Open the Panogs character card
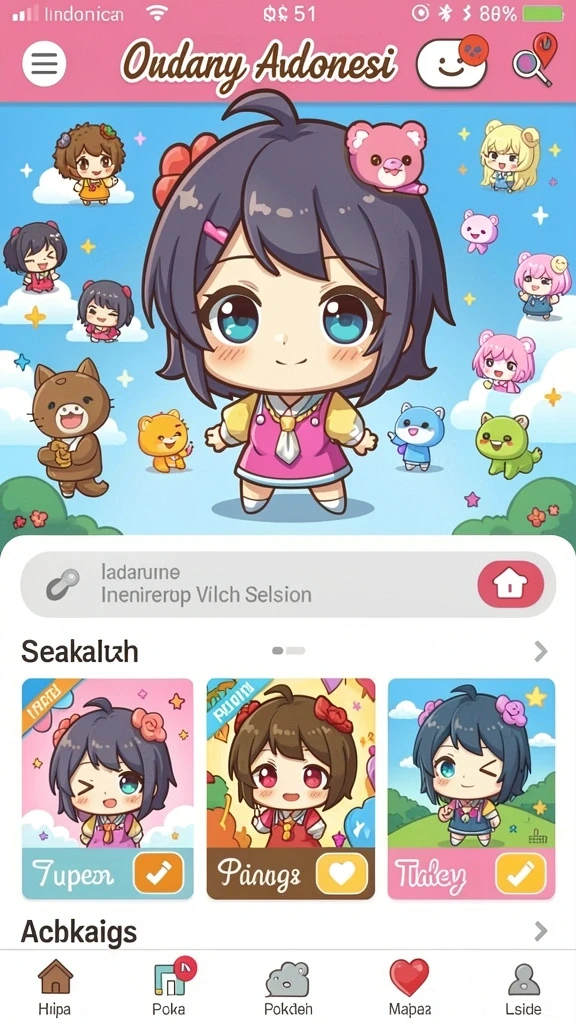576x1024 pixels. pos(291,789)
